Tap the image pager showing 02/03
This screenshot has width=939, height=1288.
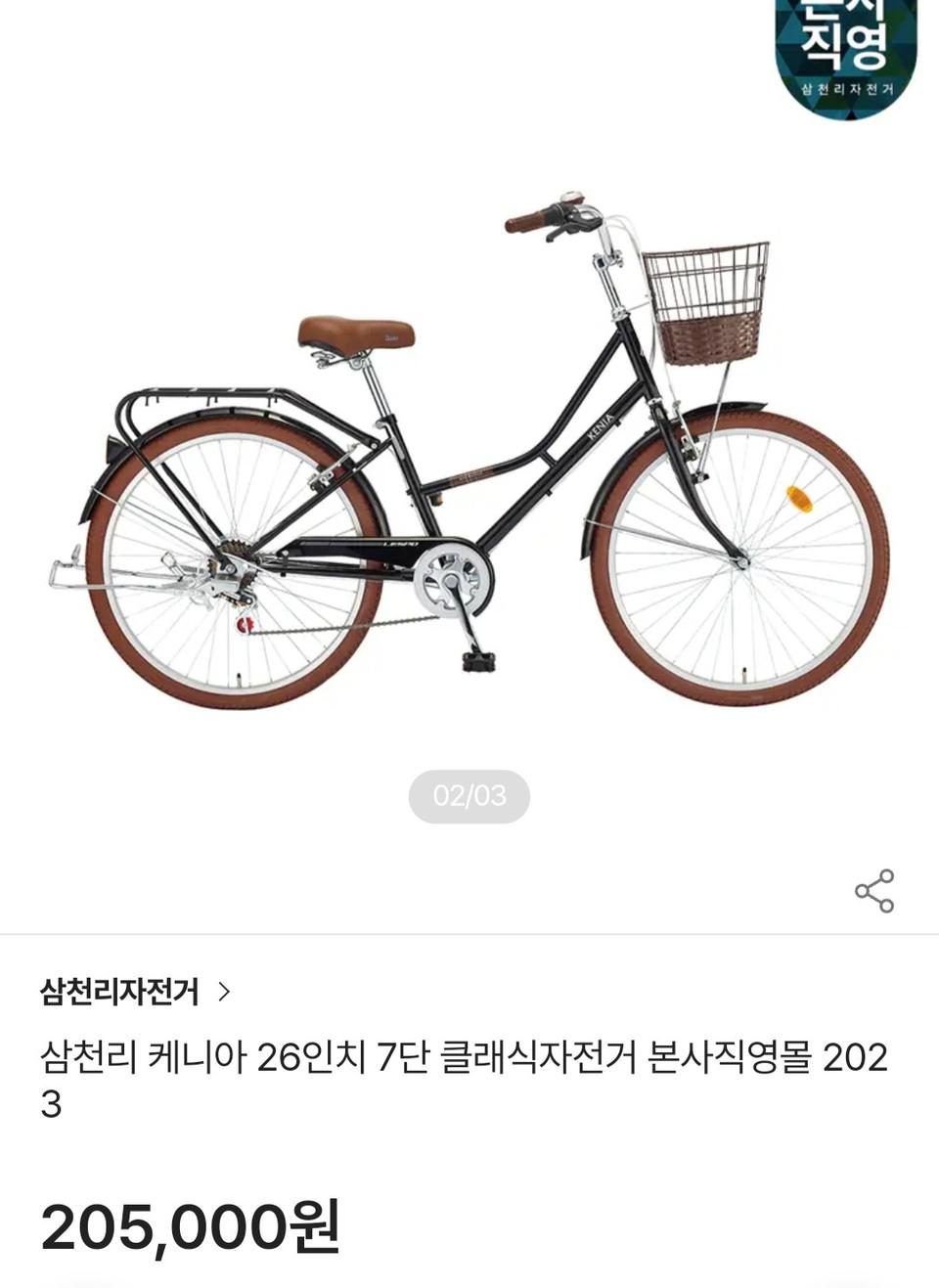[469, 797]
